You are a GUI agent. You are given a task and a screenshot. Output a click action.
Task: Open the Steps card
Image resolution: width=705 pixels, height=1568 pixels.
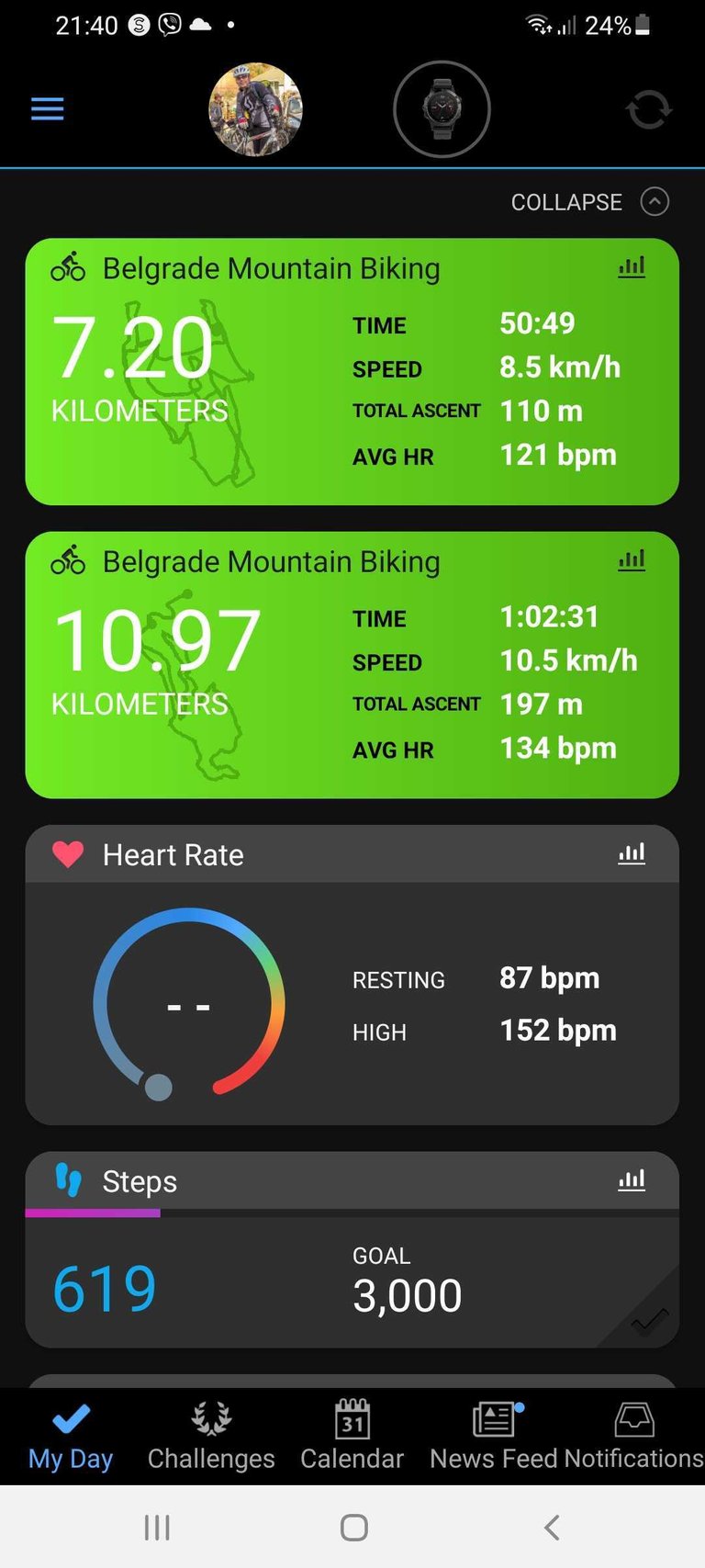point(352,1249)
